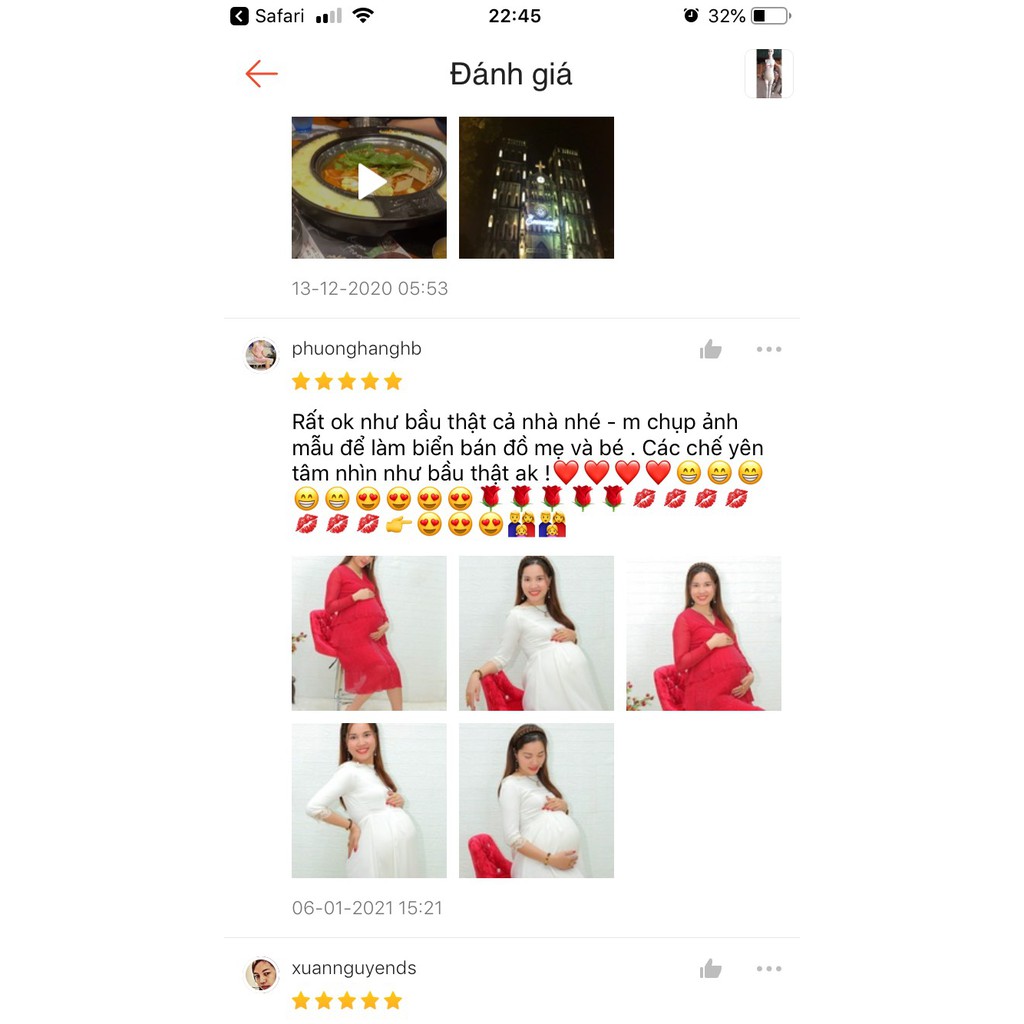The image size is (1024, 1024).
Task: Like xuannguyends's review
Action: (x=711, y=968)
